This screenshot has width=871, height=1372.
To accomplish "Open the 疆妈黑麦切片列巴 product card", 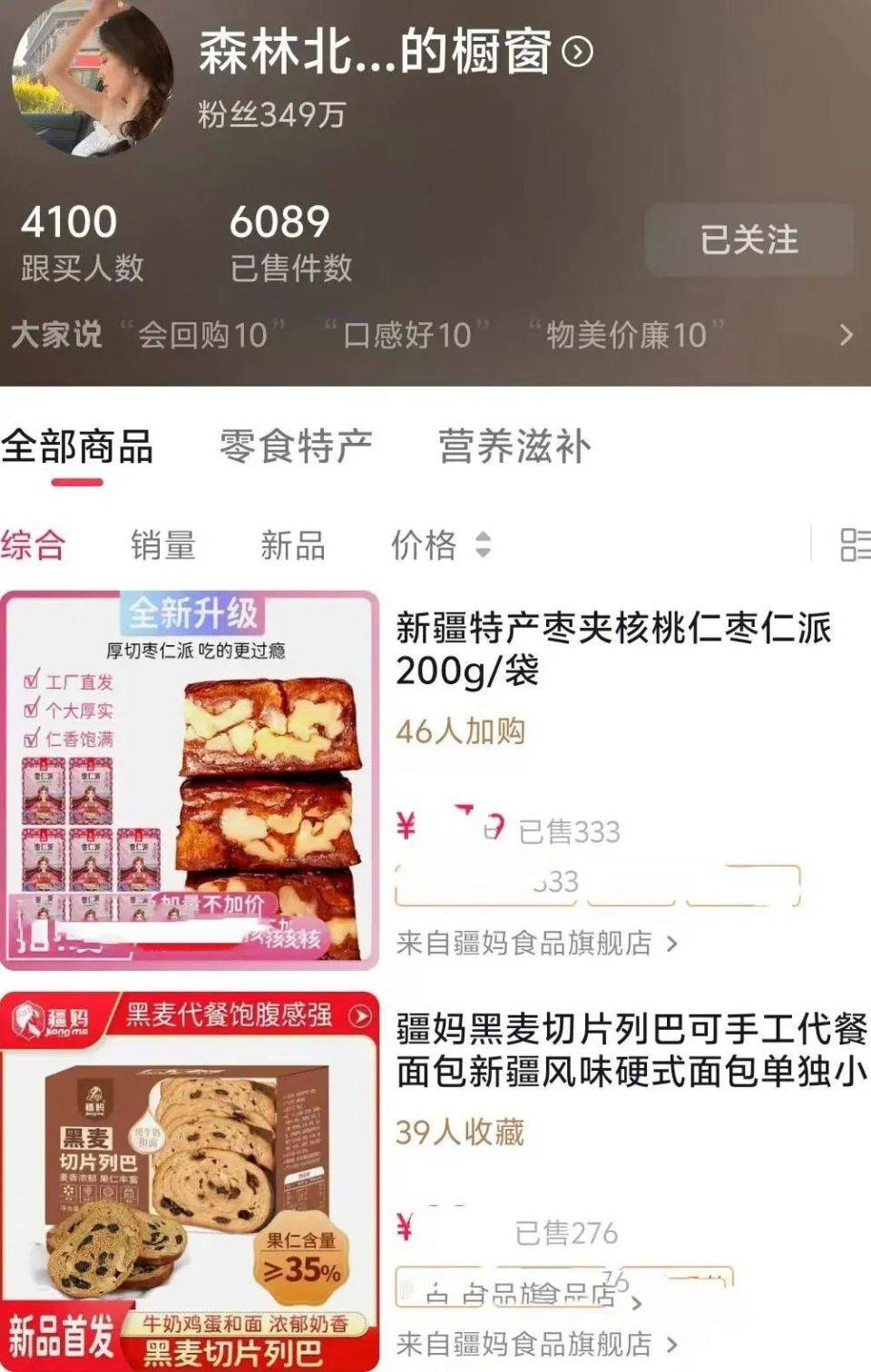I will (630, 1050).
